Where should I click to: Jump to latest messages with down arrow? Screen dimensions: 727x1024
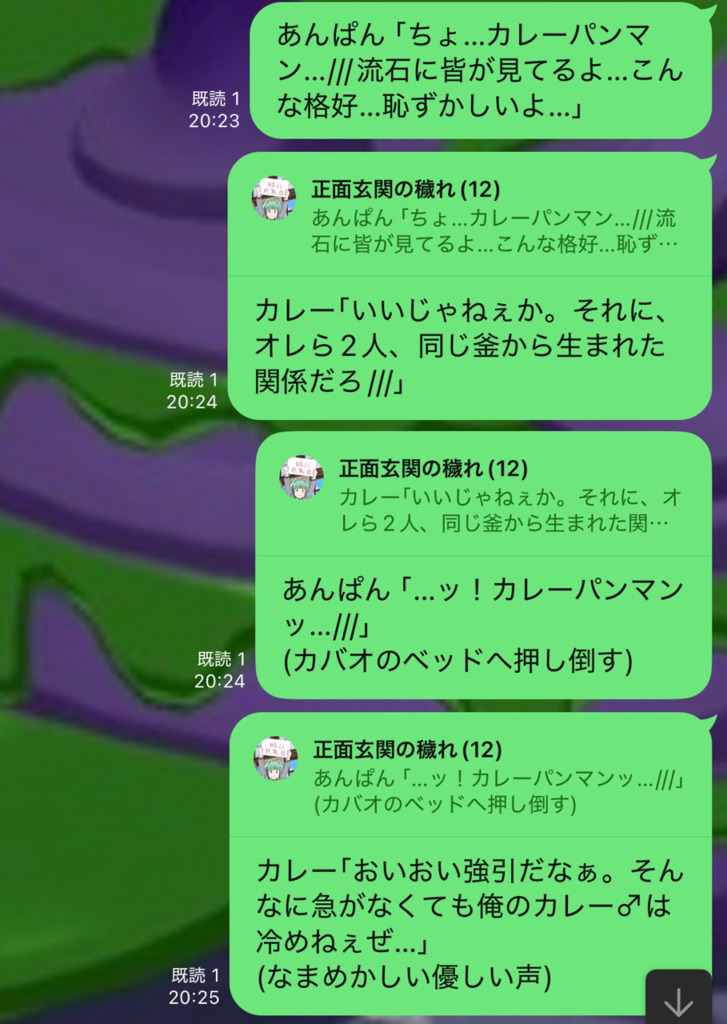coord(680,999)
